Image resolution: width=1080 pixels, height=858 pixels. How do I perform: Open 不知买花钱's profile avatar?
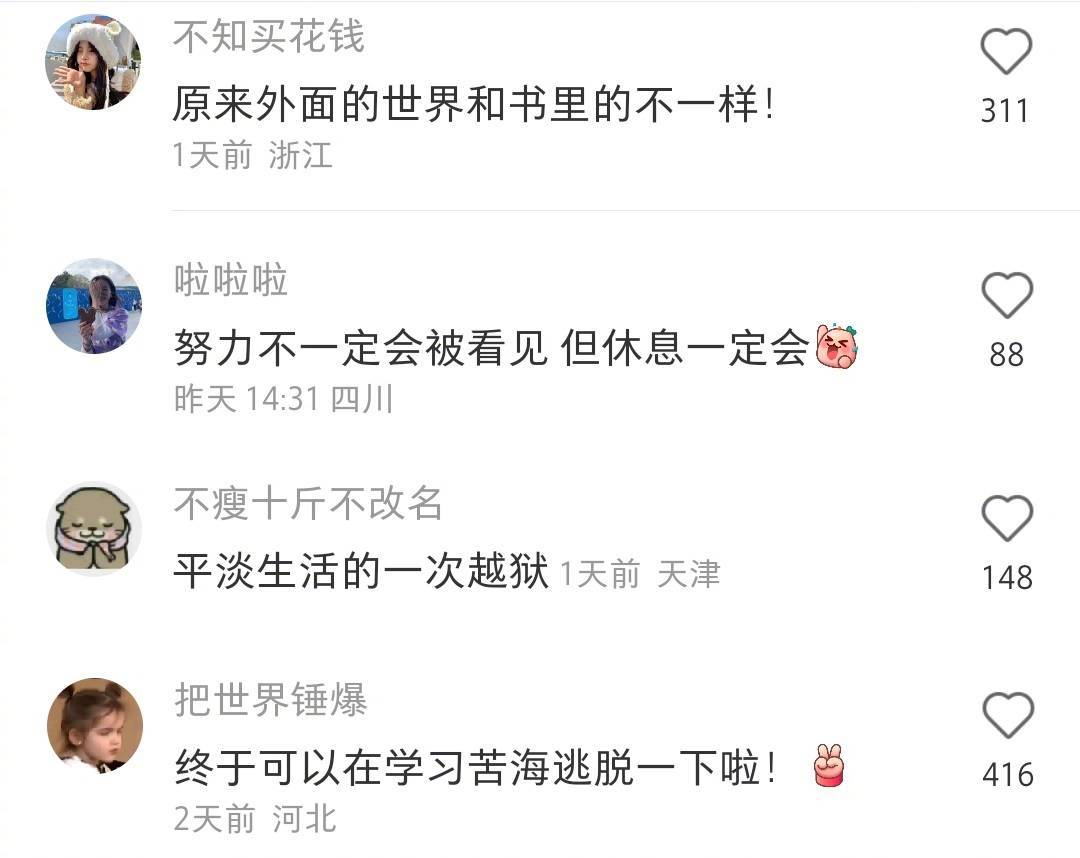(93, 62)
